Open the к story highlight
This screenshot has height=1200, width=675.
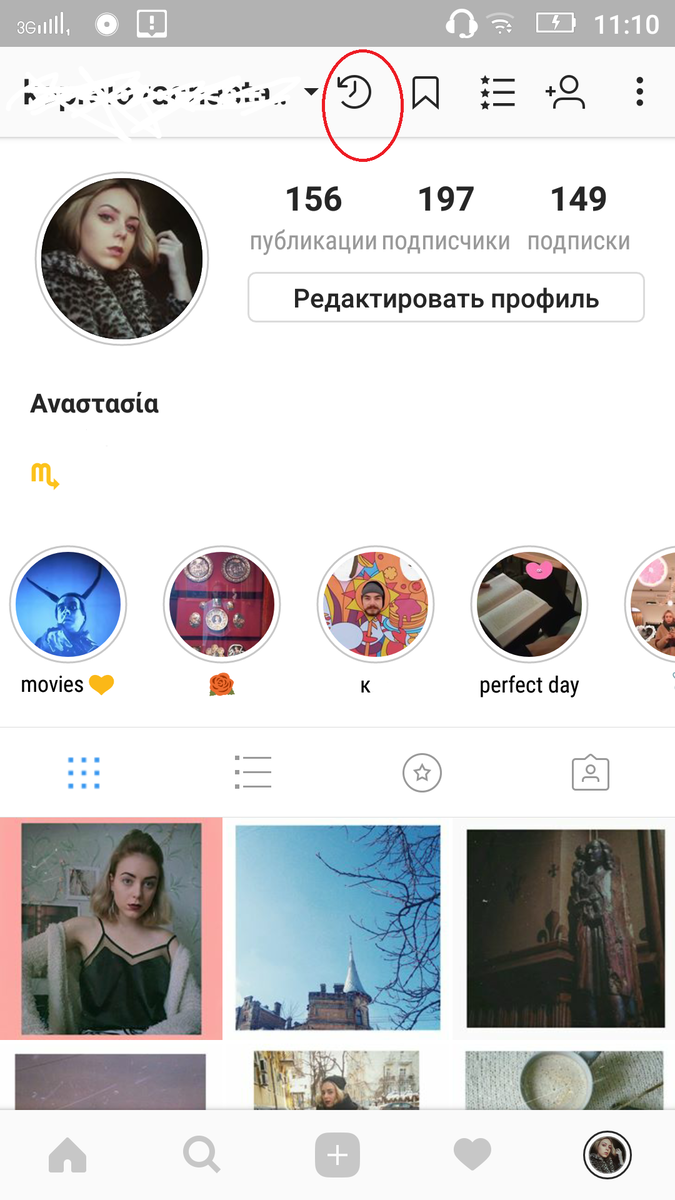tap(375, 605)
